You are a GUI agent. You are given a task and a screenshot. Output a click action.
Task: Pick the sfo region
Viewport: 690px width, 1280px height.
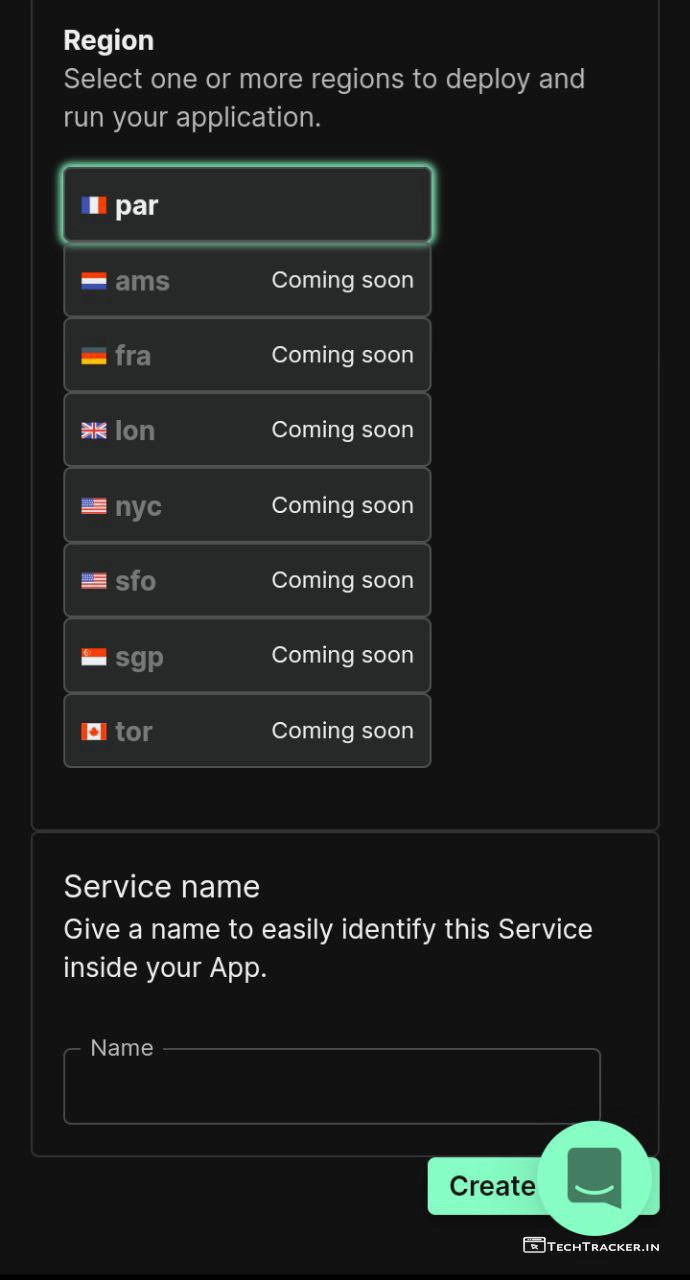point(247,581)
